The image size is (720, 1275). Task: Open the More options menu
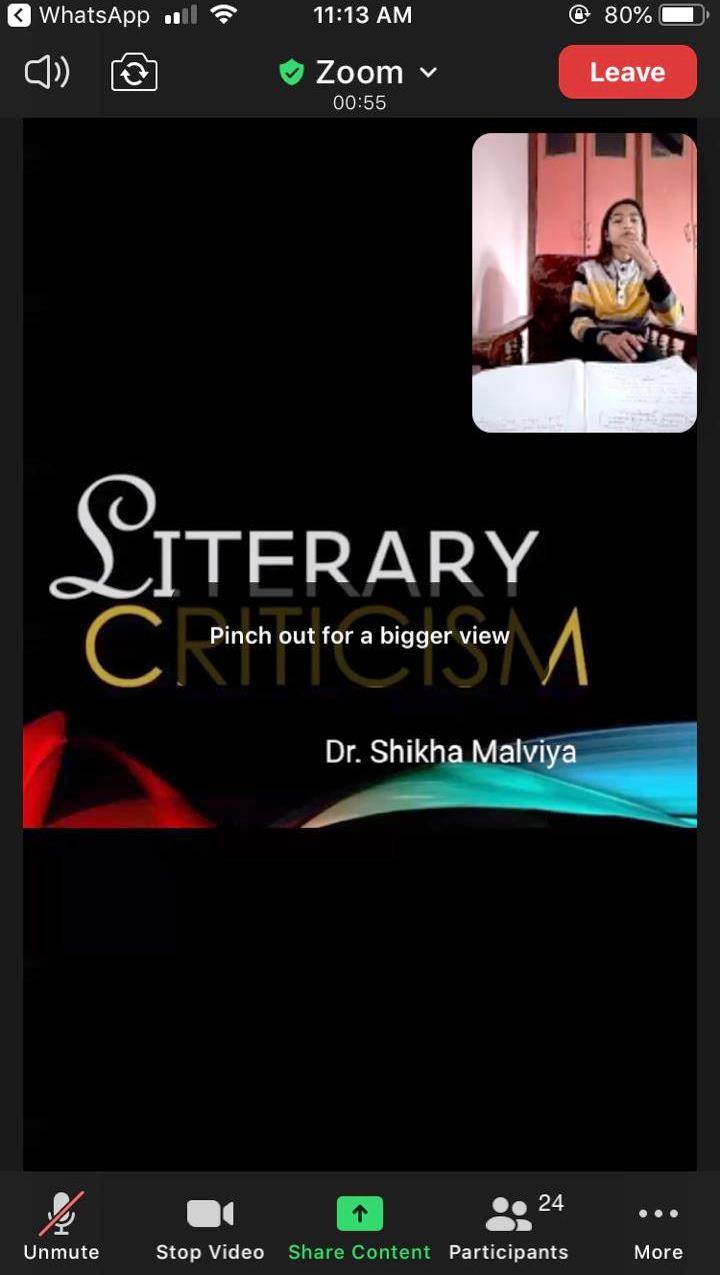[658, 1227]
